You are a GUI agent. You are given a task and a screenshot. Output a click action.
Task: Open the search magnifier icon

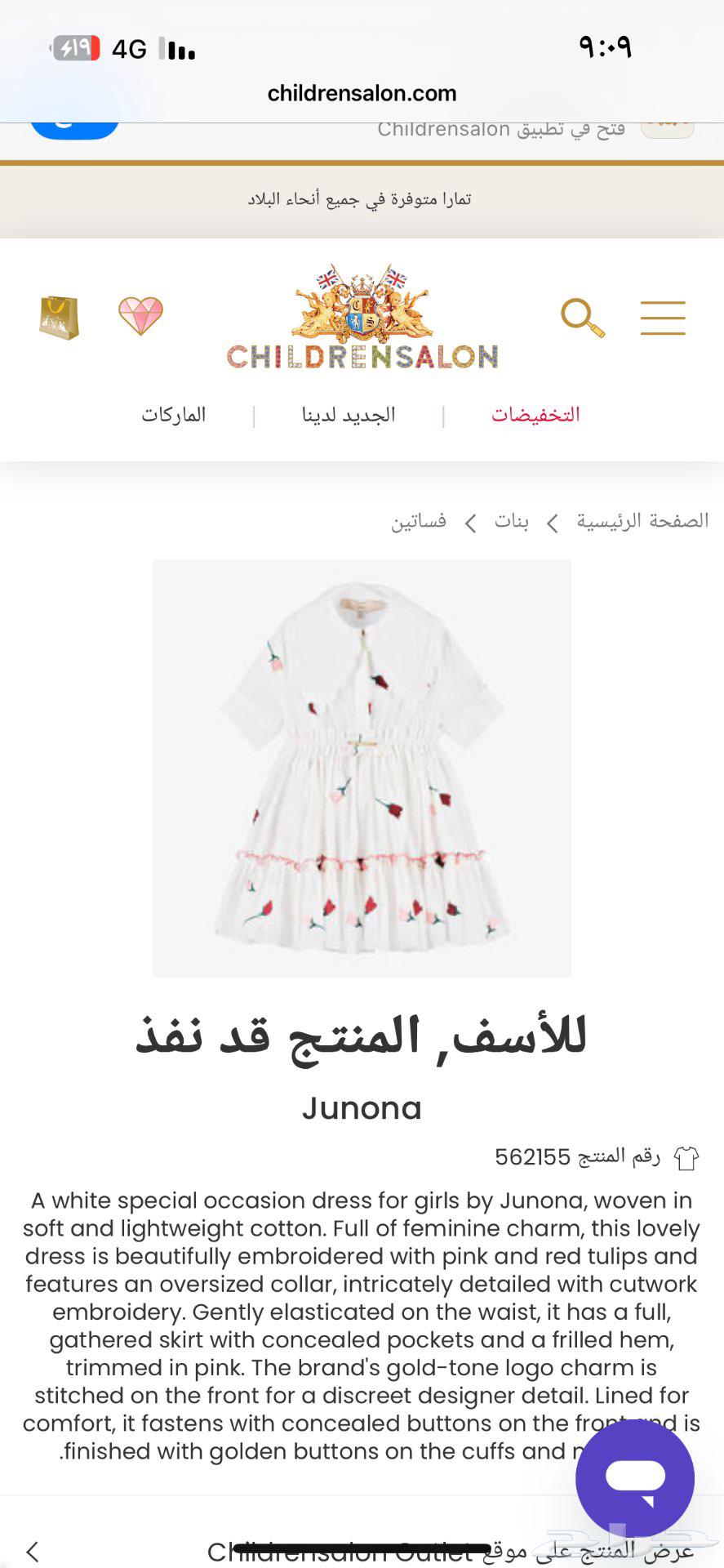581,317
